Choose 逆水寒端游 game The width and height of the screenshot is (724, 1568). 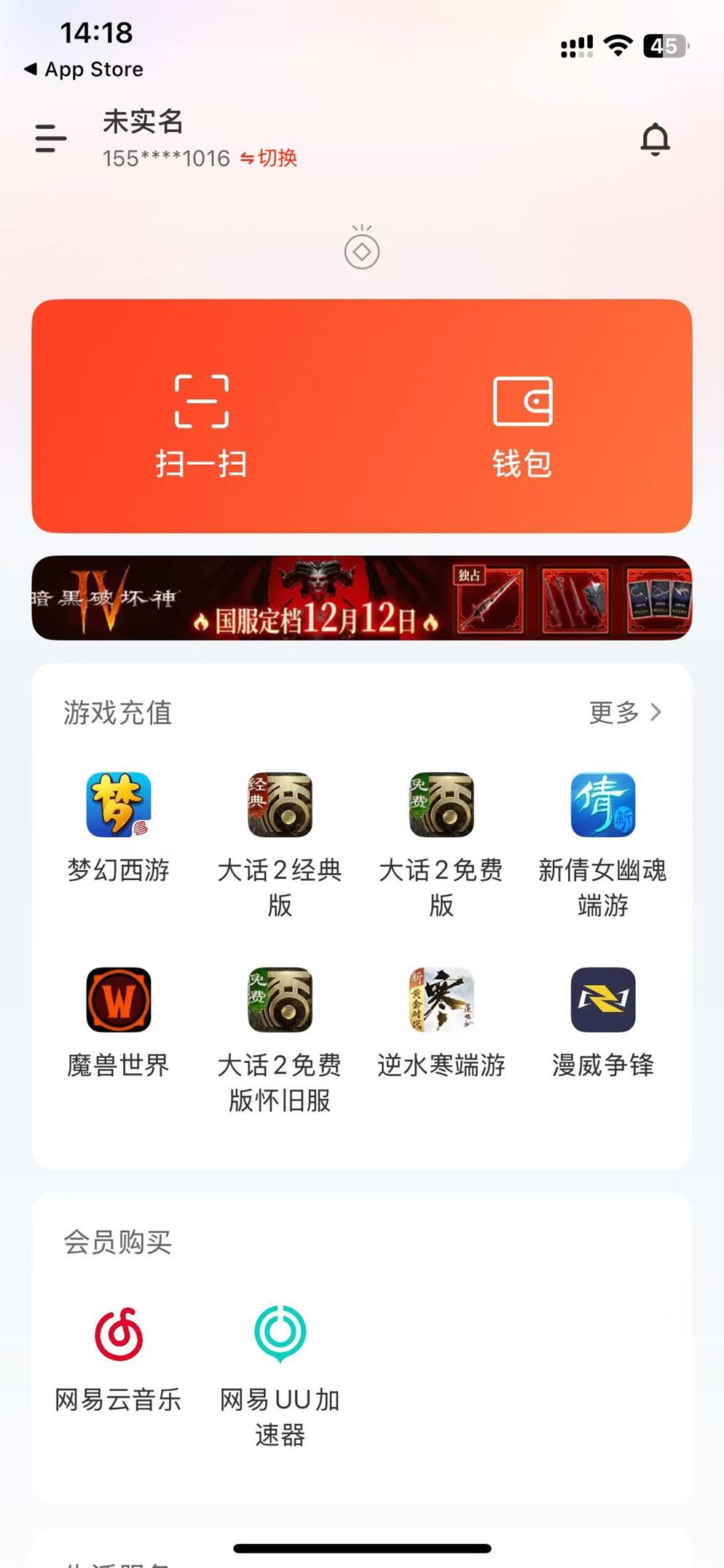pyautogui.click(x=441, y=1000)
